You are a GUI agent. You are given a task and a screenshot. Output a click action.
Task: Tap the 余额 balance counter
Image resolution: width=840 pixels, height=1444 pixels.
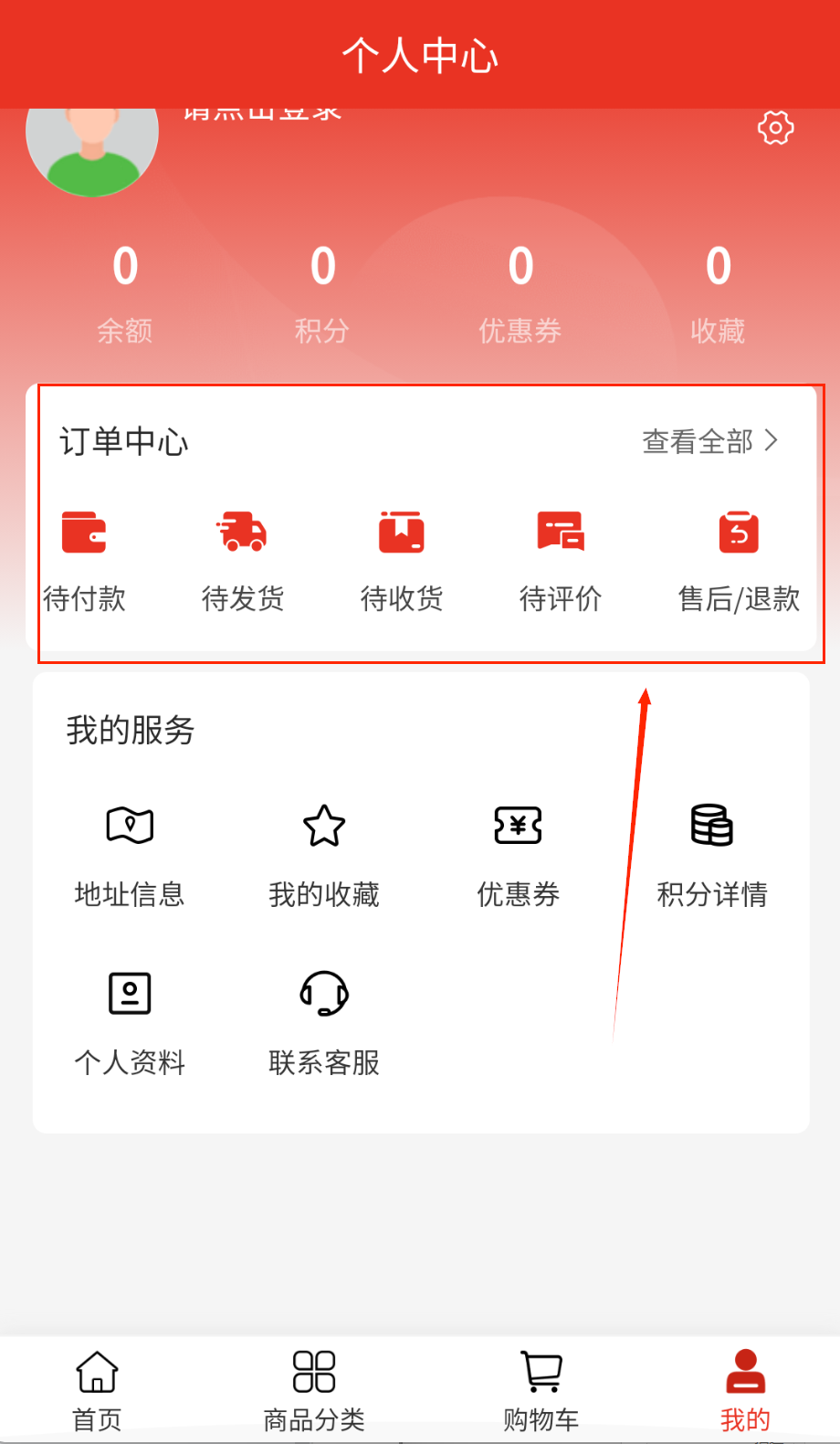click(x=125, y=292)
